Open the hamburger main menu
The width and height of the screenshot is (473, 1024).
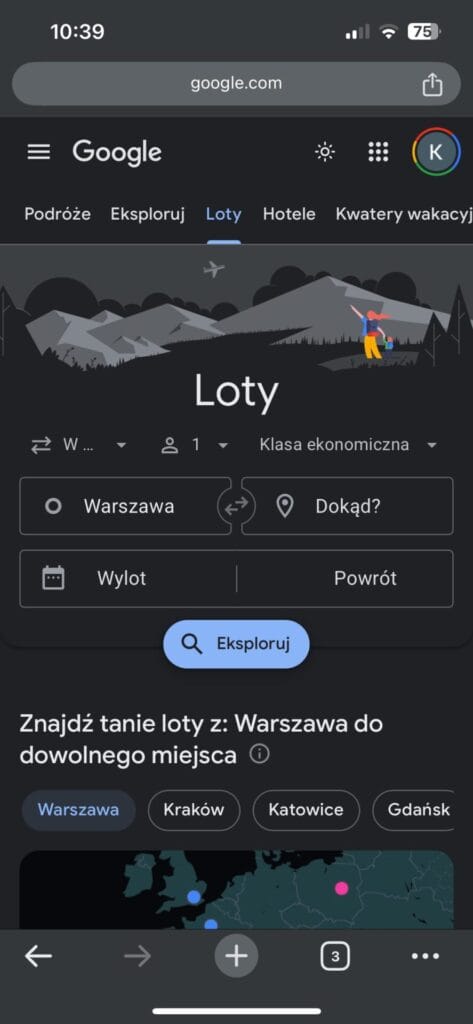(x=39, y=152)
